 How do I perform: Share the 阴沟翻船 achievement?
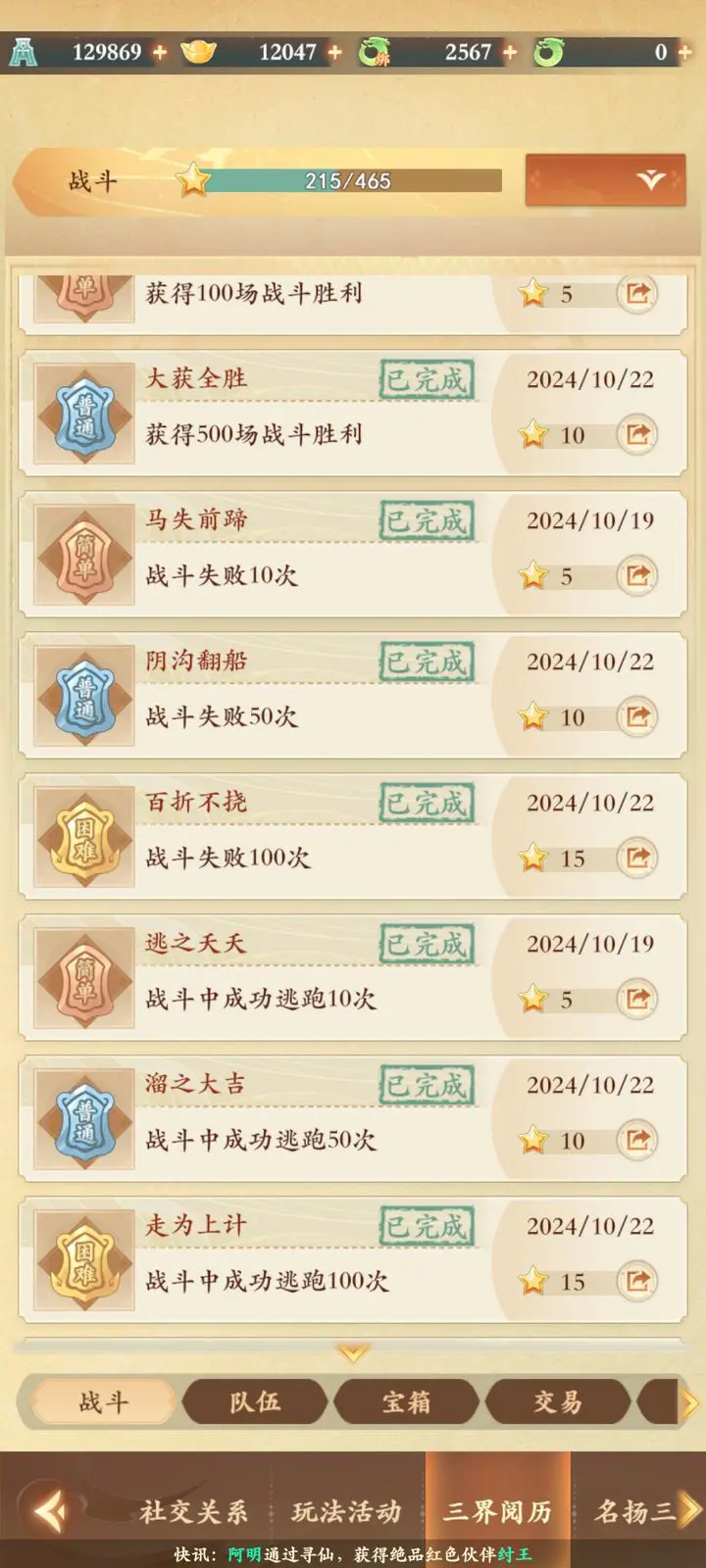pyautogui.click(x=637, y=716)
